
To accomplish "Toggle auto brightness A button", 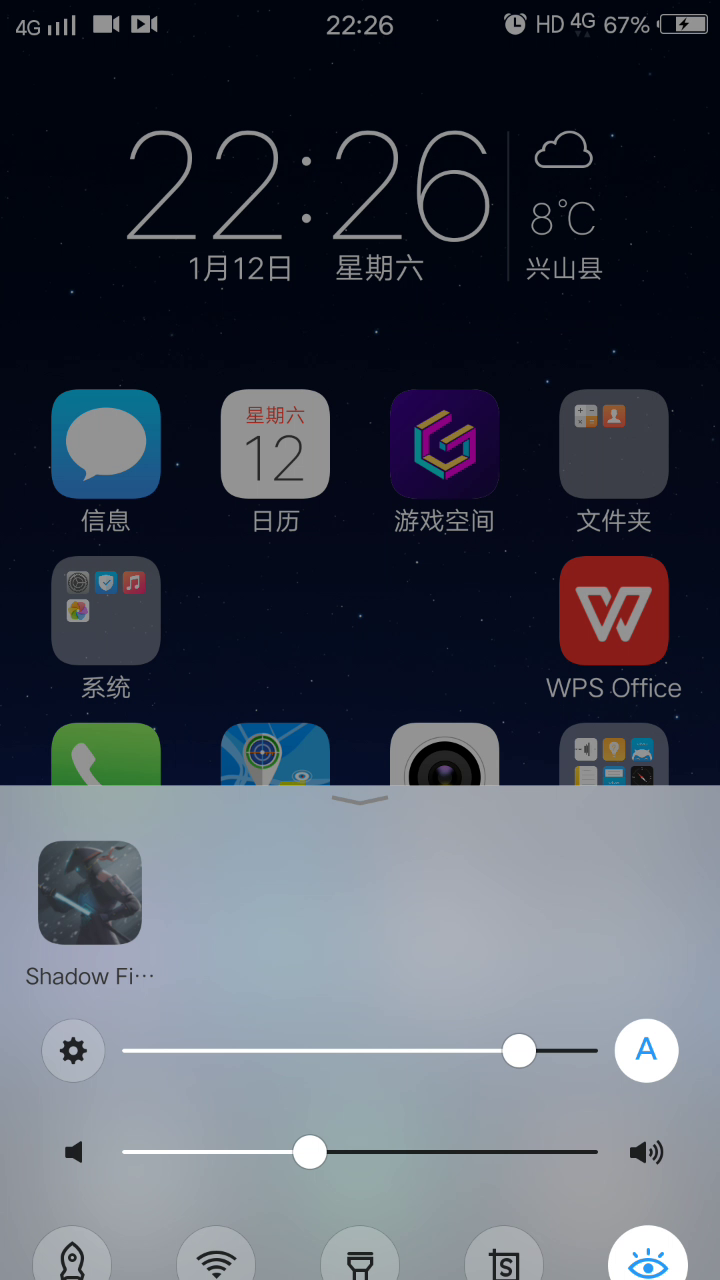I will [646, 1051].
